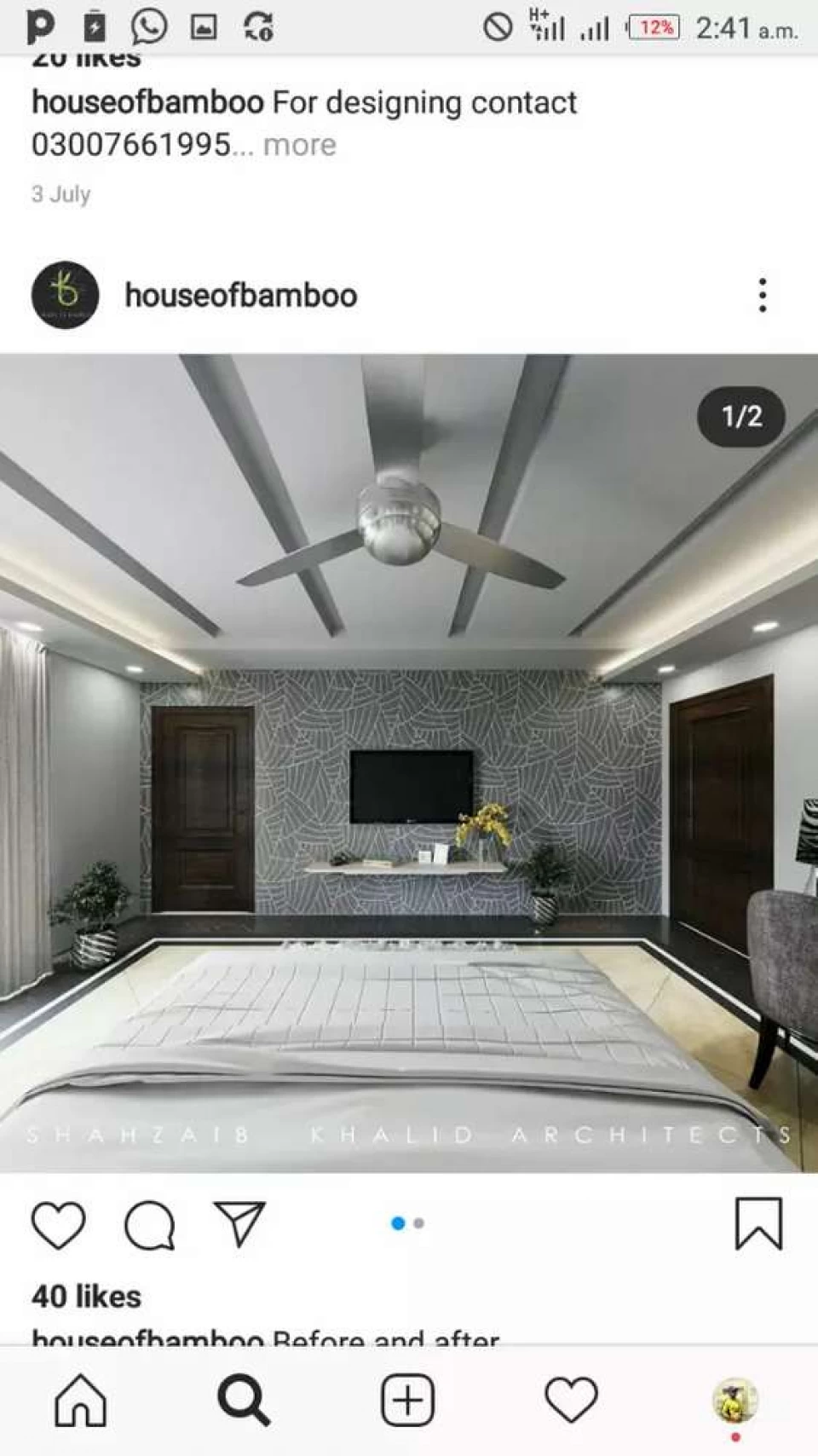Save the bedroom post to bookmarks
Screen dimensions: 818x1456
(758, 1224)
